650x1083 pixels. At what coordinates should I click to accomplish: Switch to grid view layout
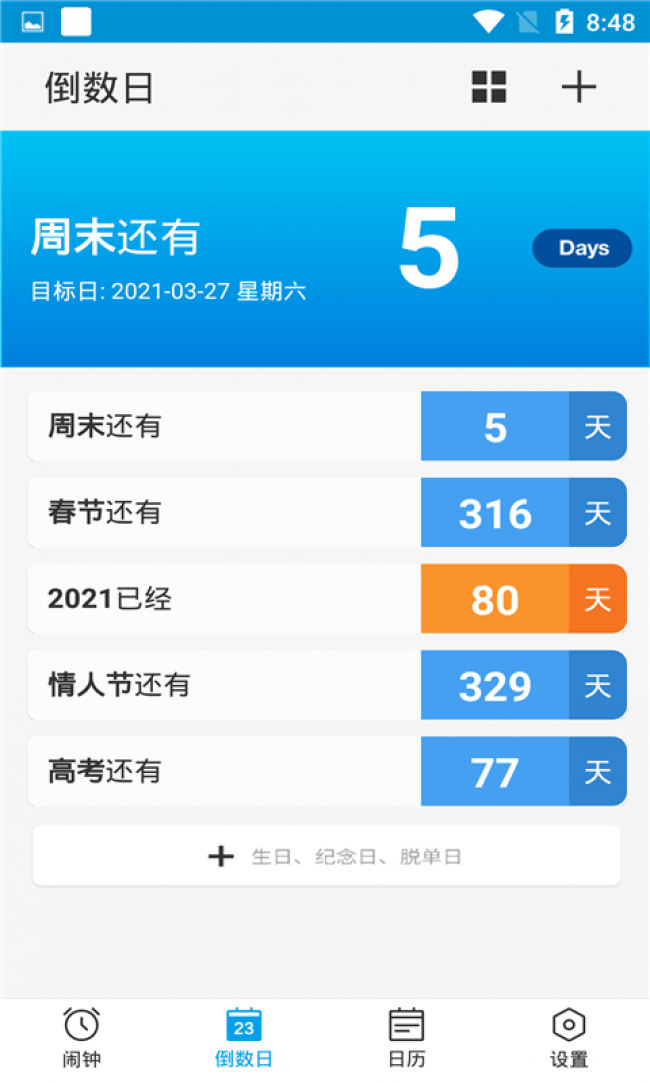click(x=488, y=87)
